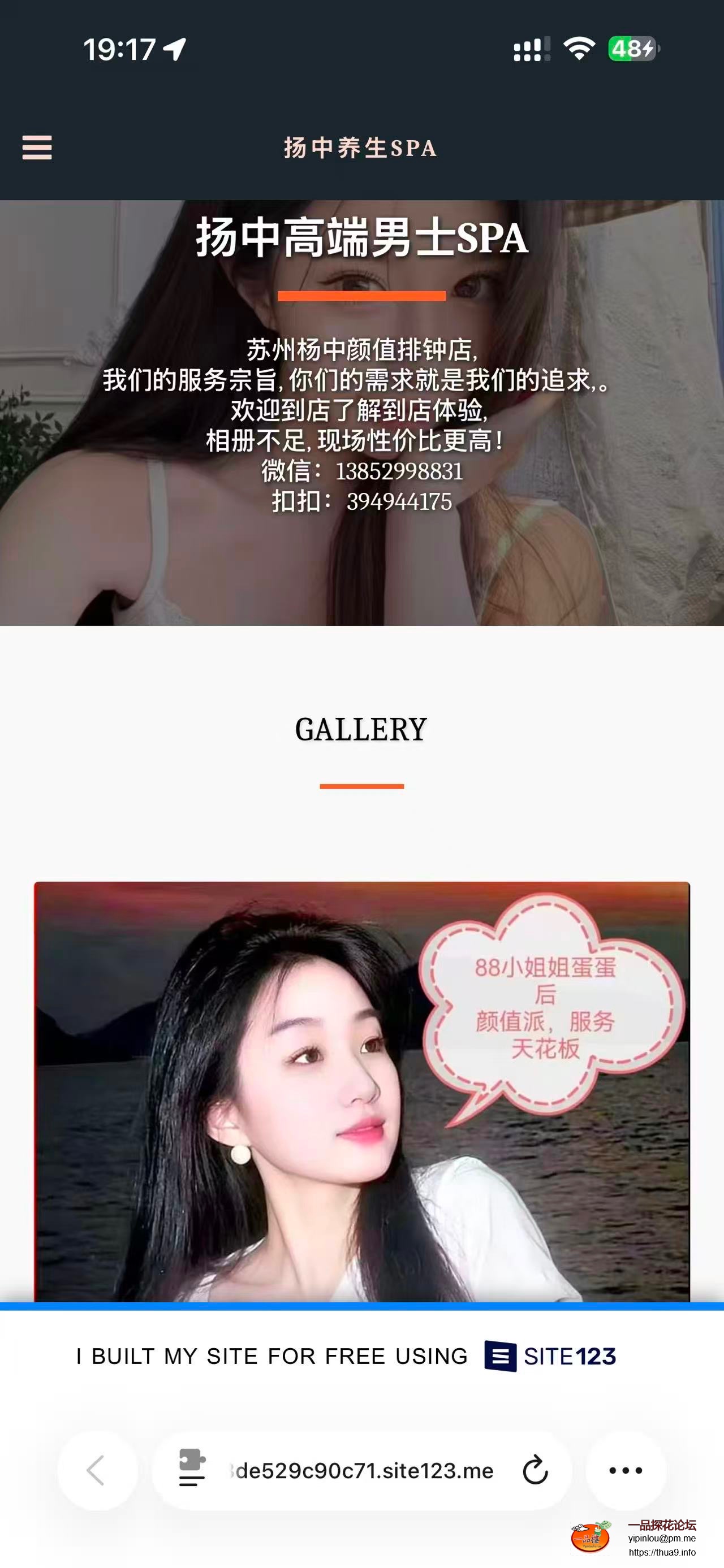
Task: Reload the current web page
Action: tap(535, 1471)
